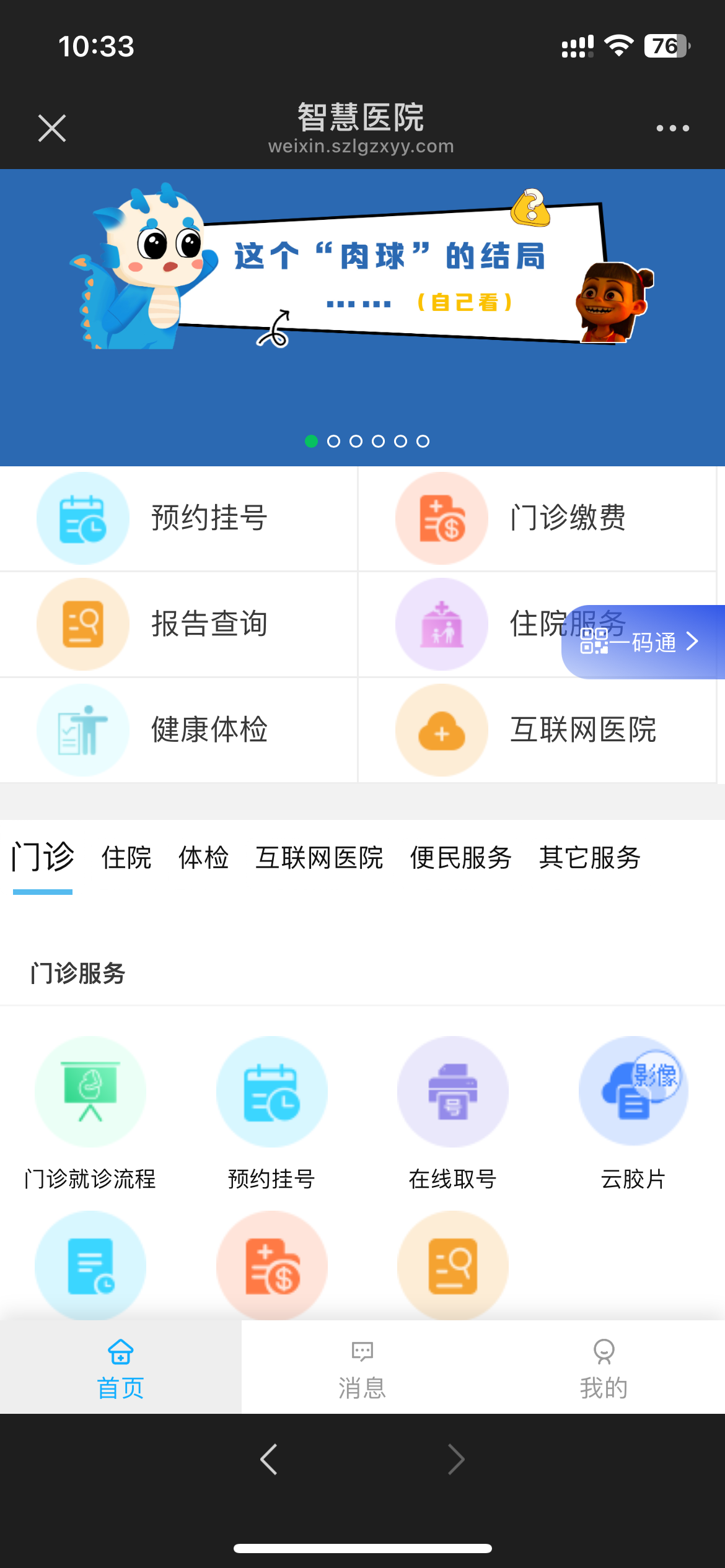Jump to the second banner slide dot
The height and width of the screenshot is (1568, 725).
click(333, 441)
